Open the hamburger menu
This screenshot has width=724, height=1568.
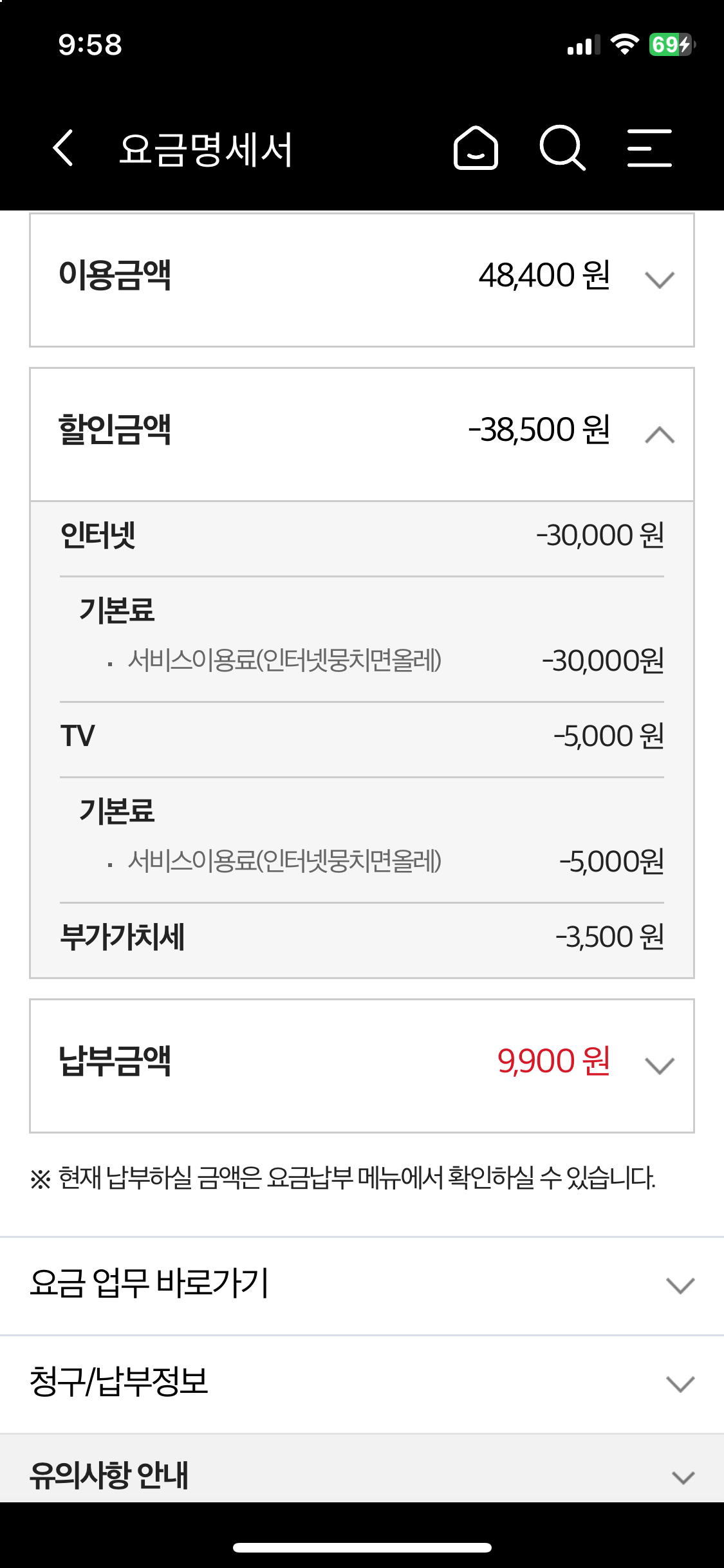[649, 148]
